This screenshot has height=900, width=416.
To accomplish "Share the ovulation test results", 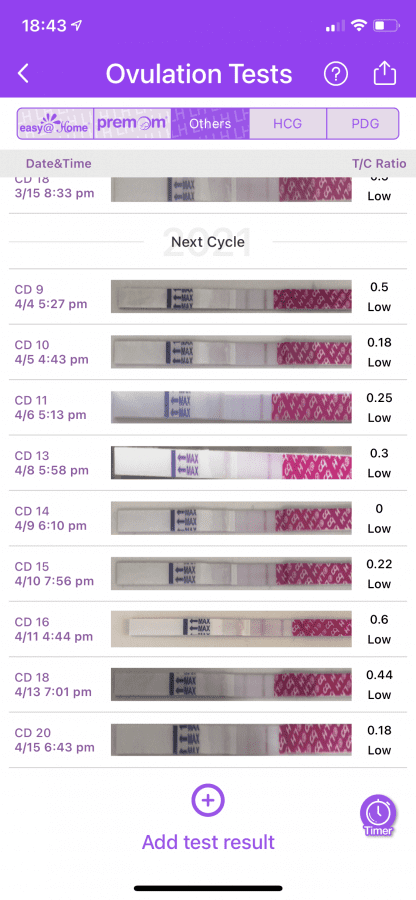I will point(385,73).
